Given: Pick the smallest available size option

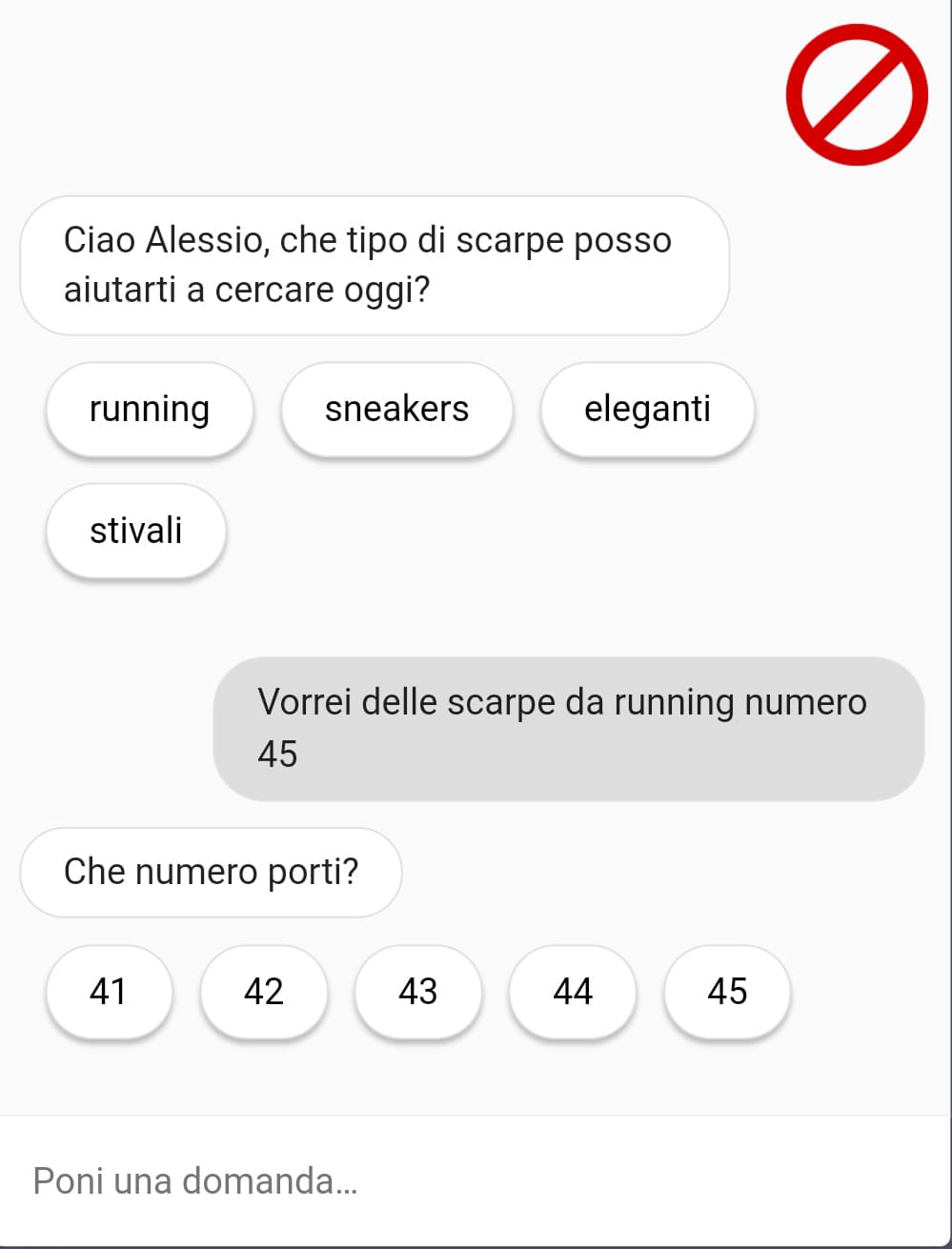Looking at the screenshot, I should pos(109,991).
